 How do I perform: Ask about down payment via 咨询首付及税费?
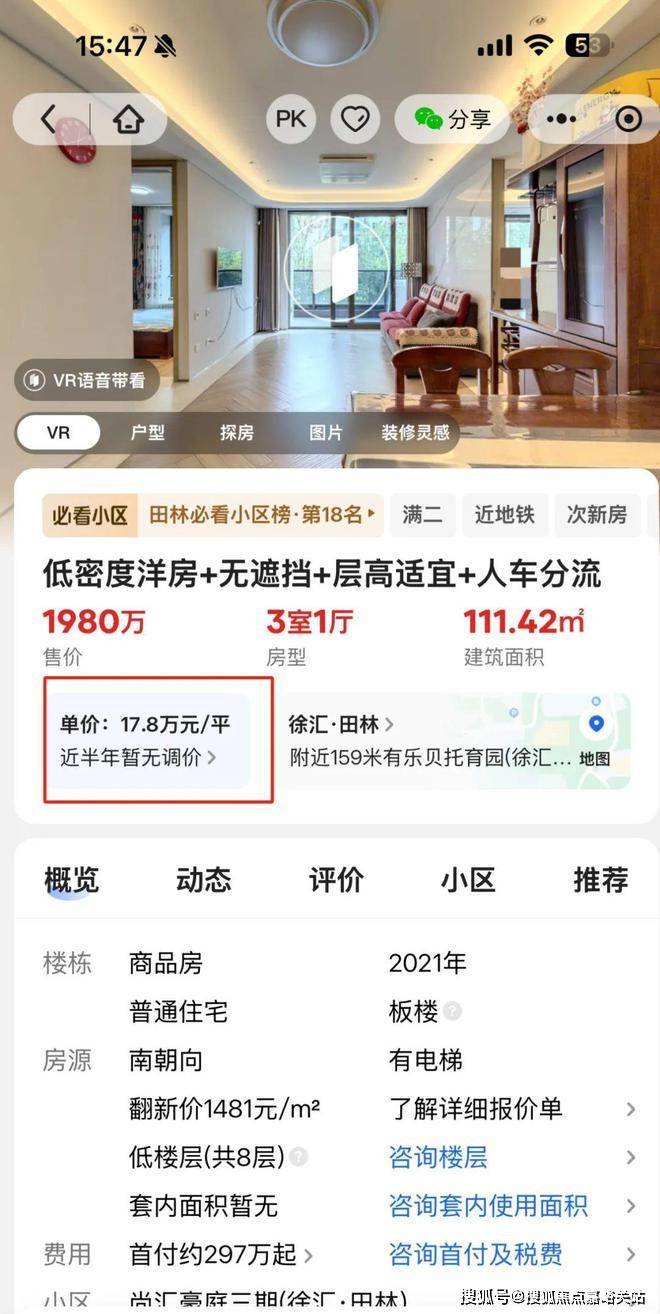[x=476, y=1253]
